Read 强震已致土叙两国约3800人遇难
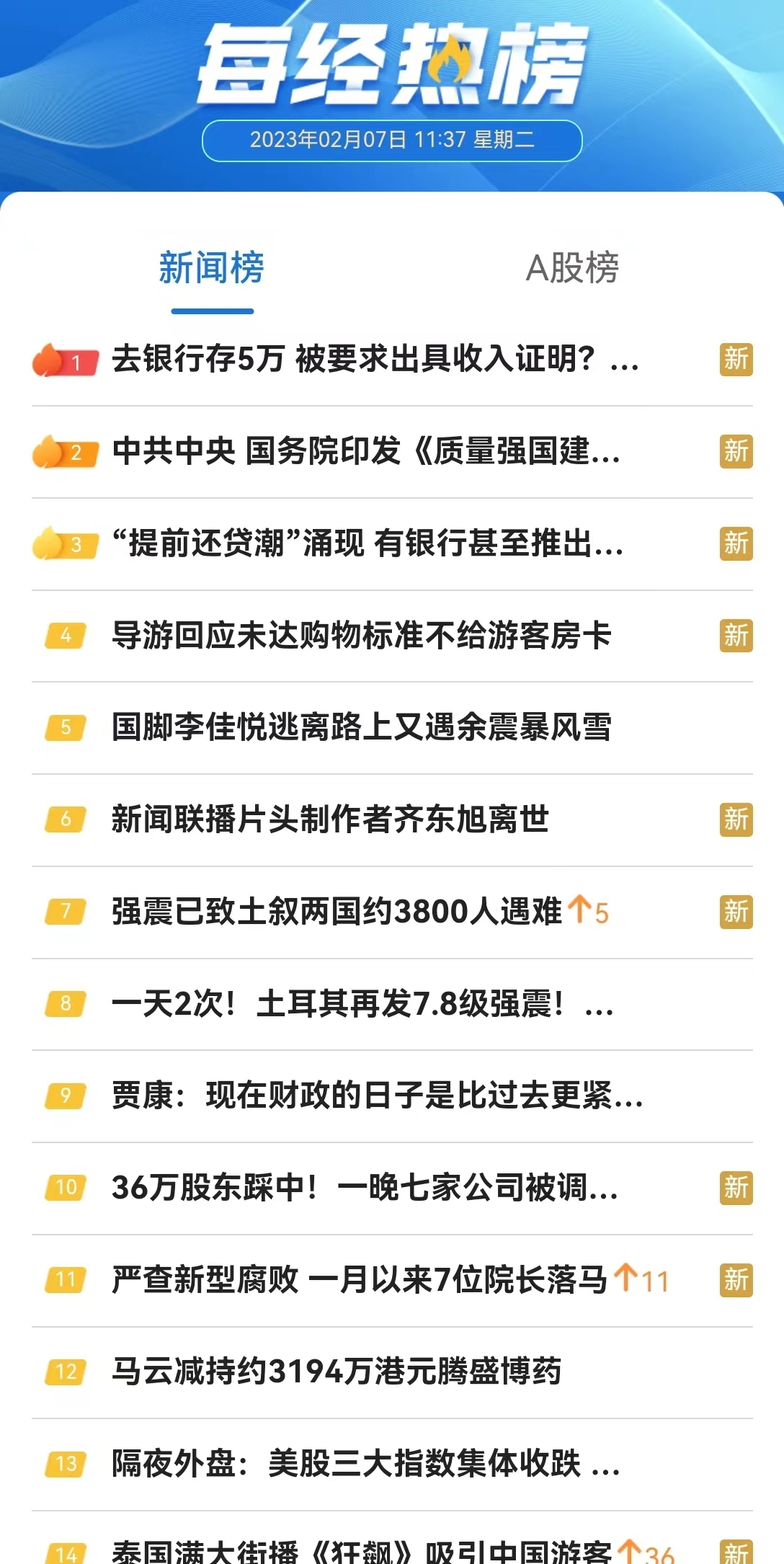The image size is (784, 1564). 337,912
